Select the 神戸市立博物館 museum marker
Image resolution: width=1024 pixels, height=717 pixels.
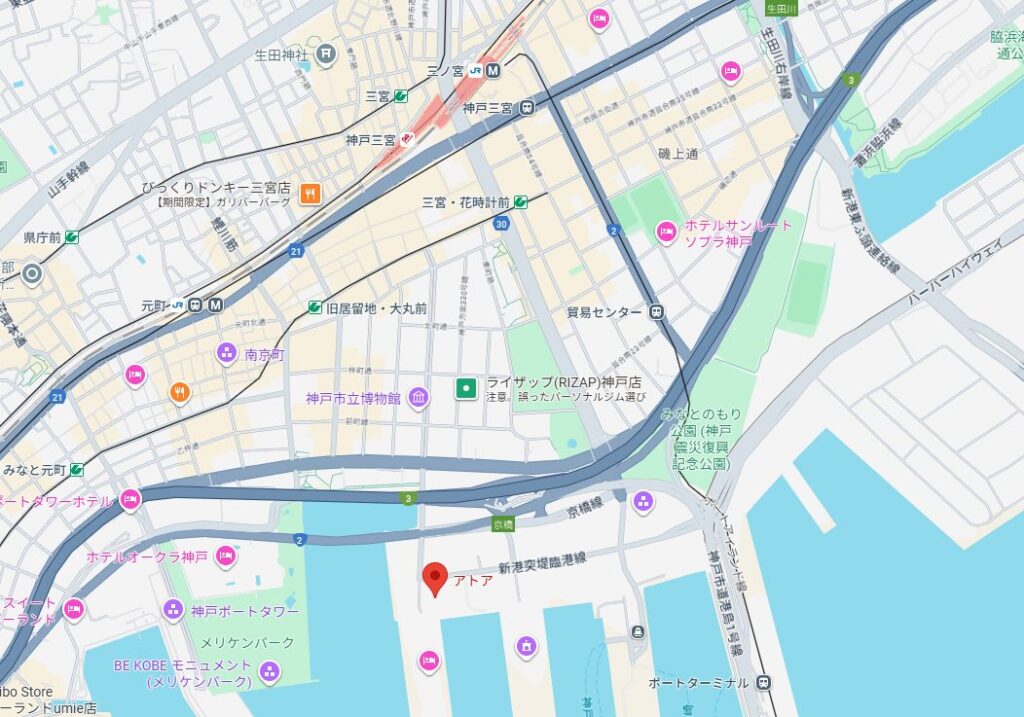(418, 399)
